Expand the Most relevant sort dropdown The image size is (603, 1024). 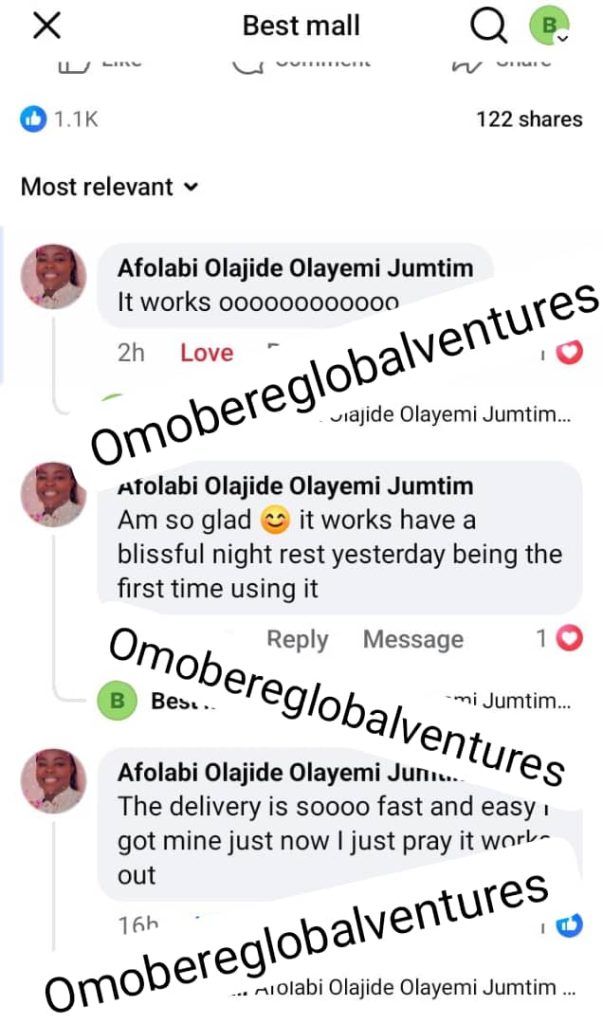point(109,187)
